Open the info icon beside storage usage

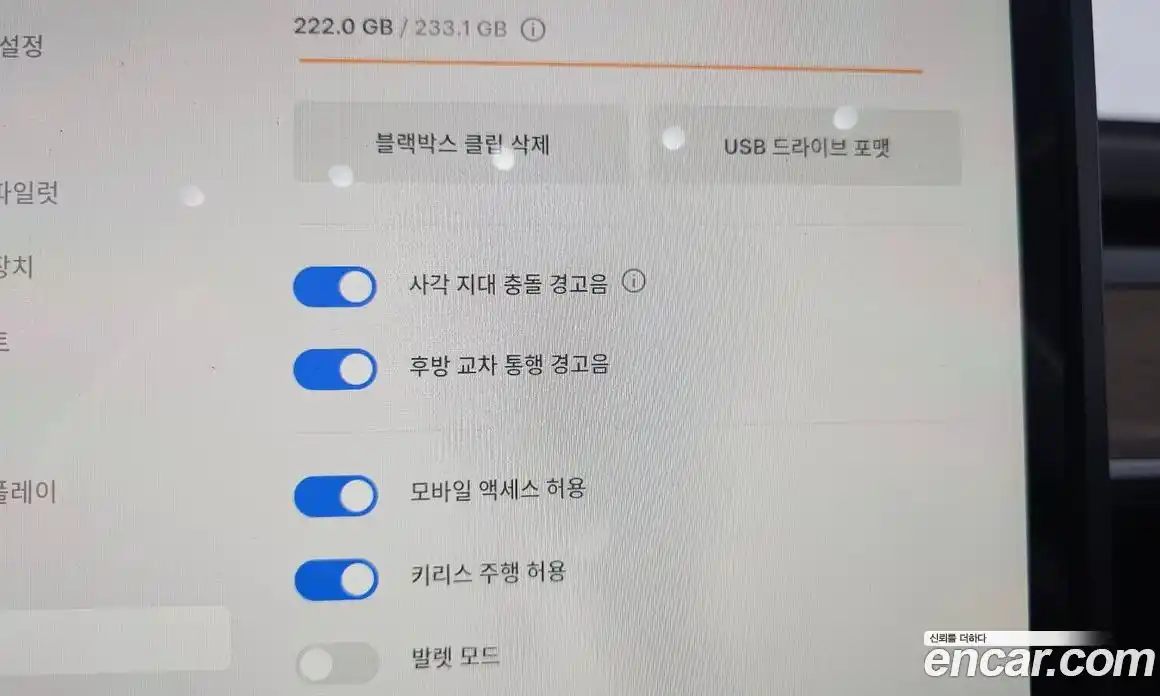534,30
